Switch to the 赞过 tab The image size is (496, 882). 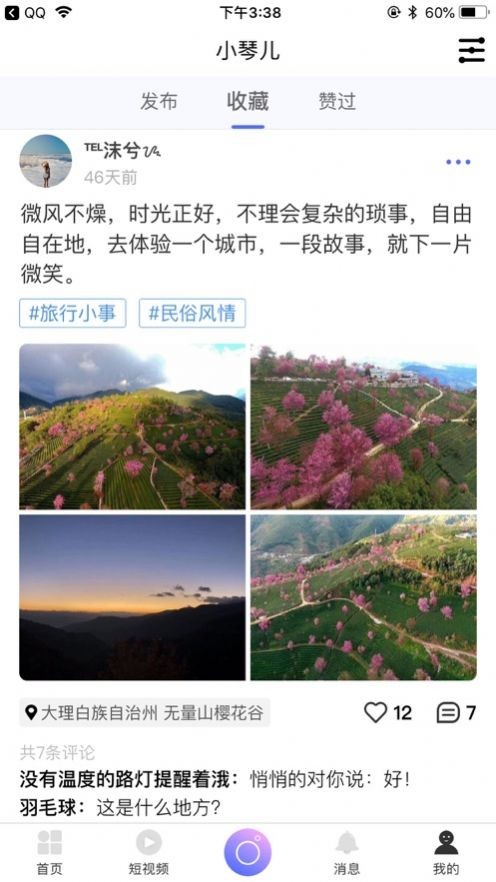(x=337, y=102)
